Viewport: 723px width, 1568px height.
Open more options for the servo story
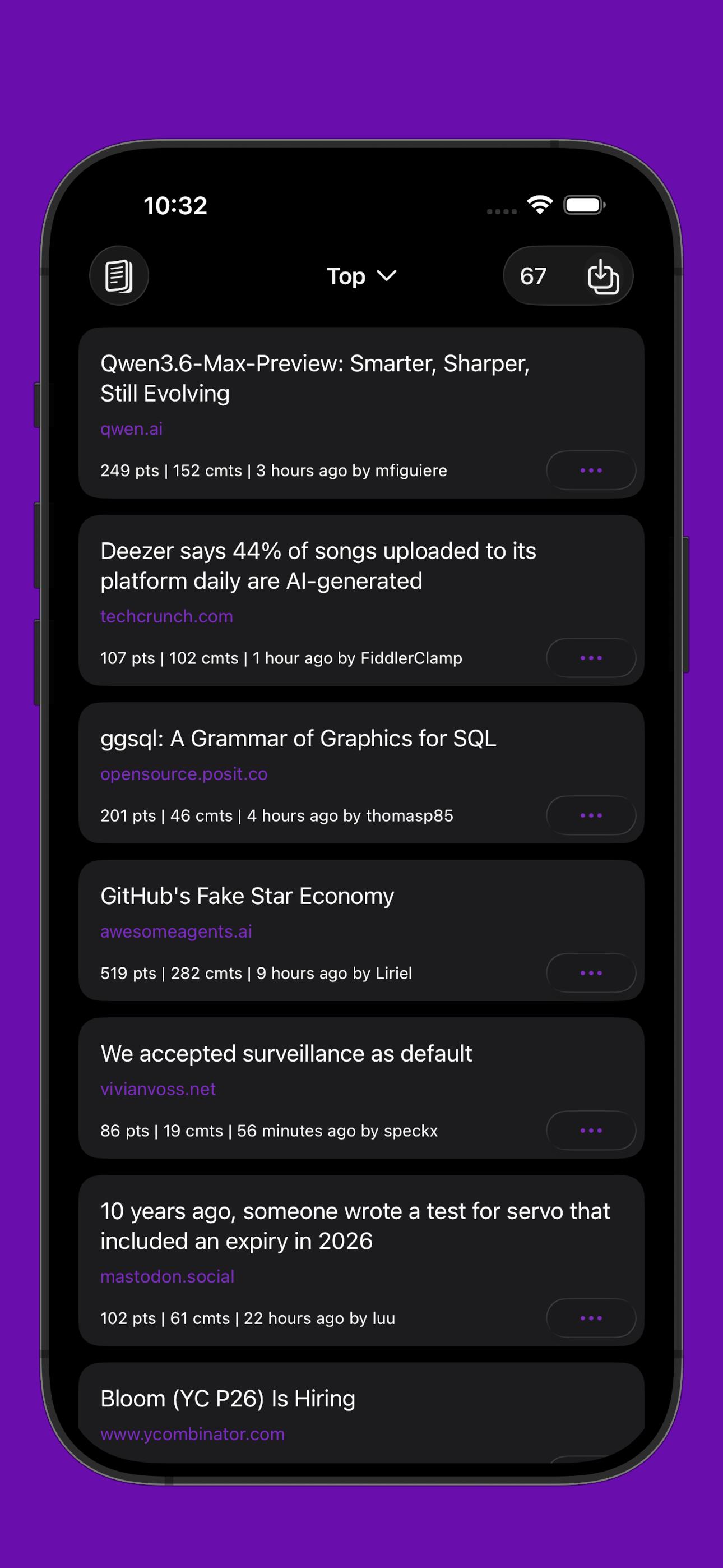coord(590,1318)
